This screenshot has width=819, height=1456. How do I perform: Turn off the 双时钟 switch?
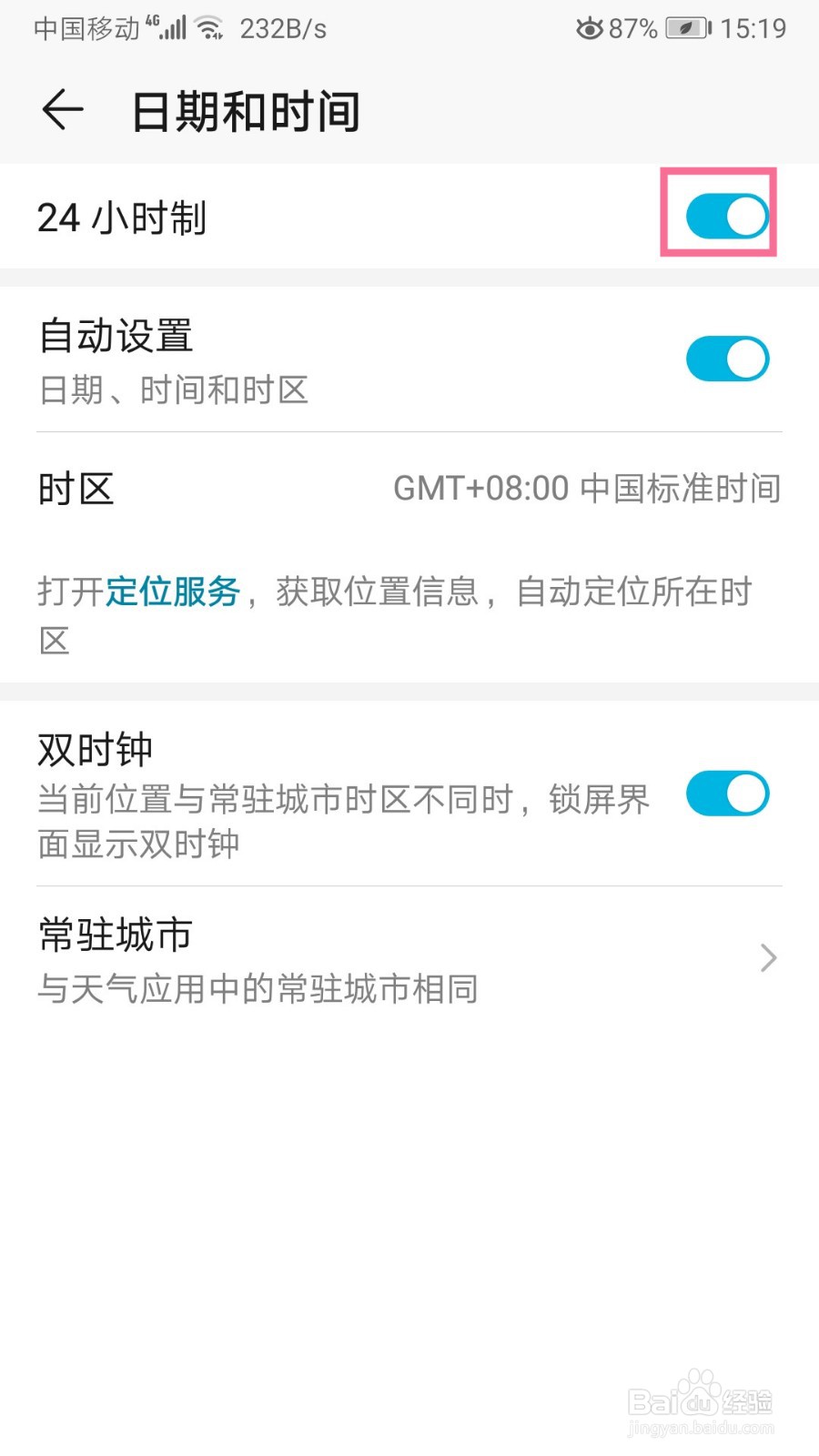click(x=727, y=794)
